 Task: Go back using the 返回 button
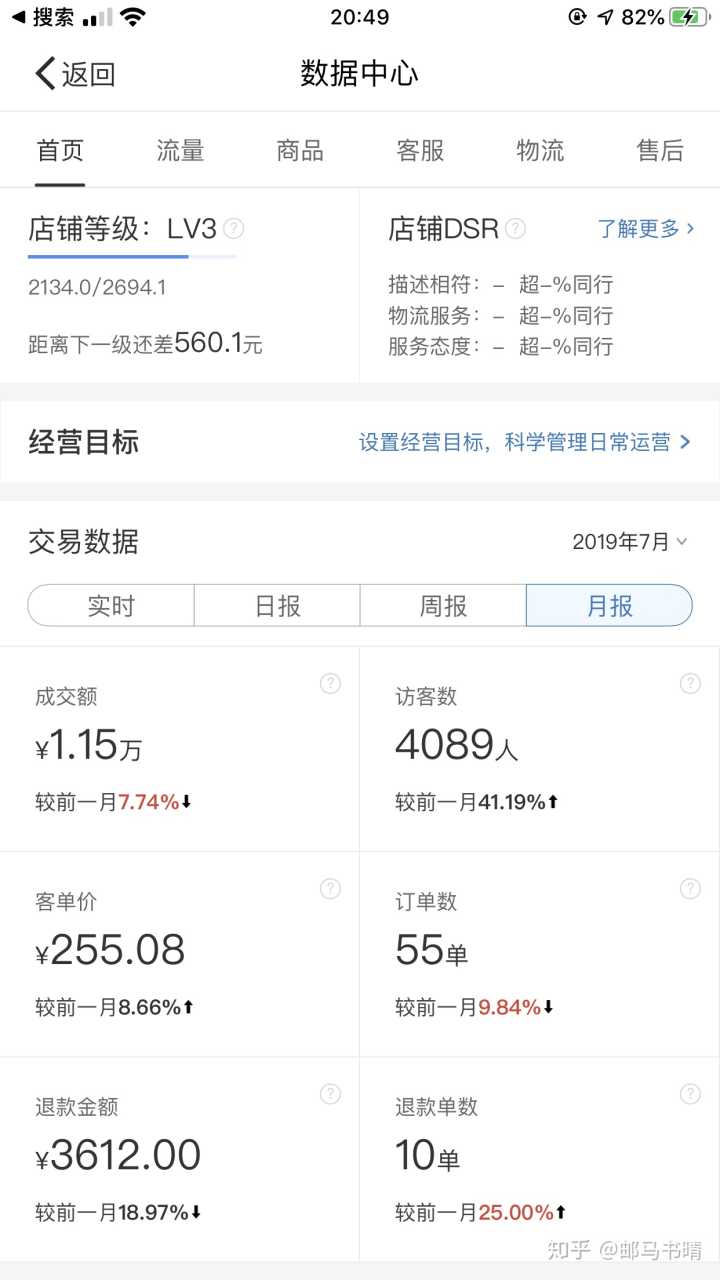[76, 74]
